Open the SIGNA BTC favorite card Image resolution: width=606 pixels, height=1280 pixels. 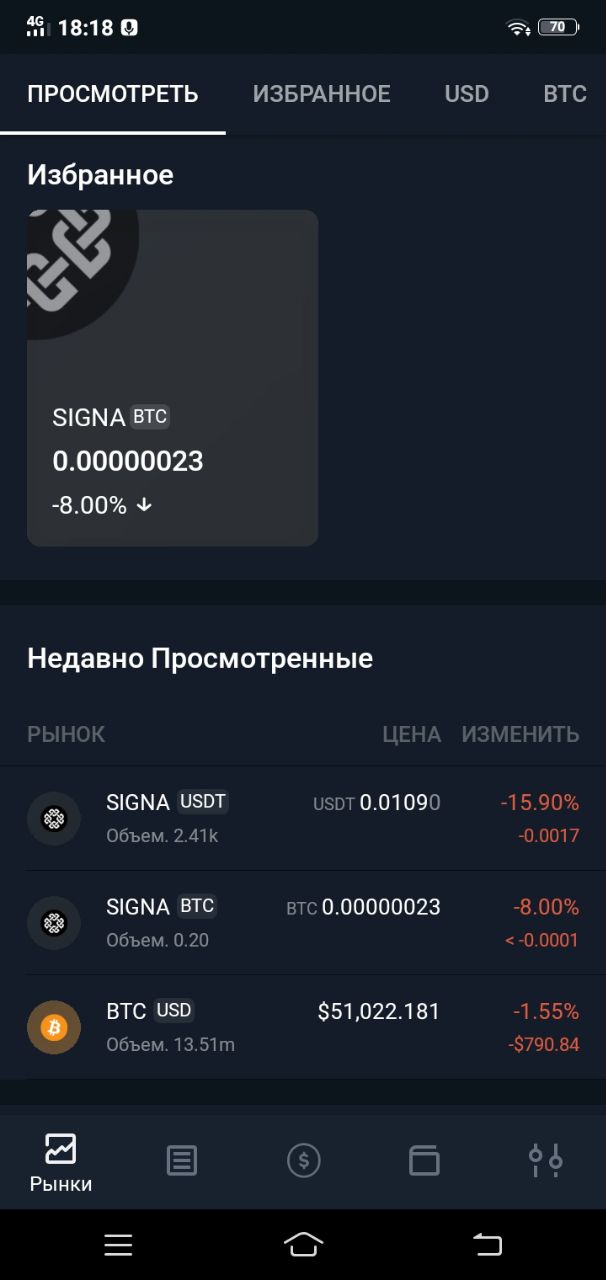172,378
